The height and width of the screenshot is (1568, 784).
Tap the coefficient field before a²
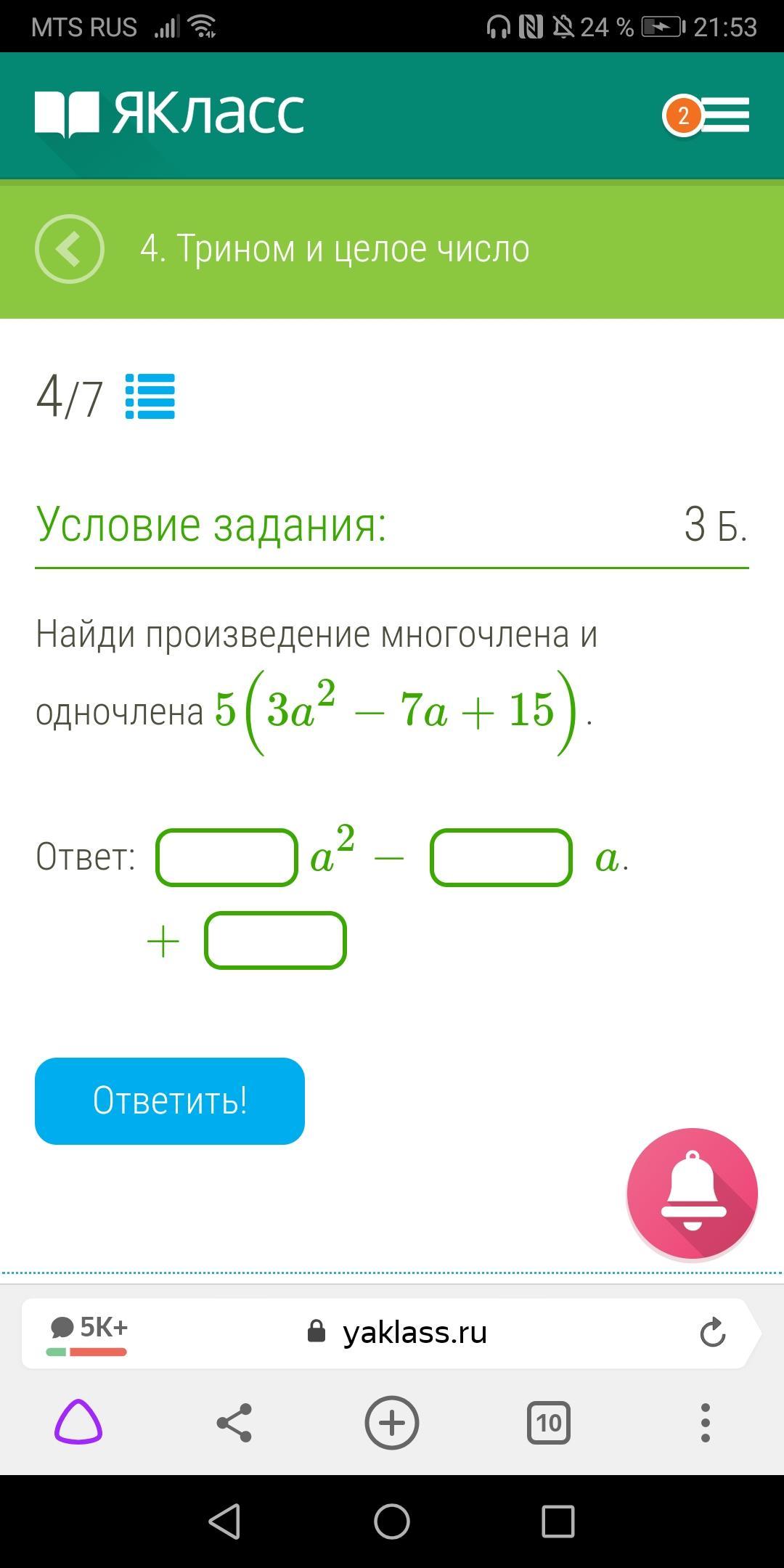(x=227, y=857)
